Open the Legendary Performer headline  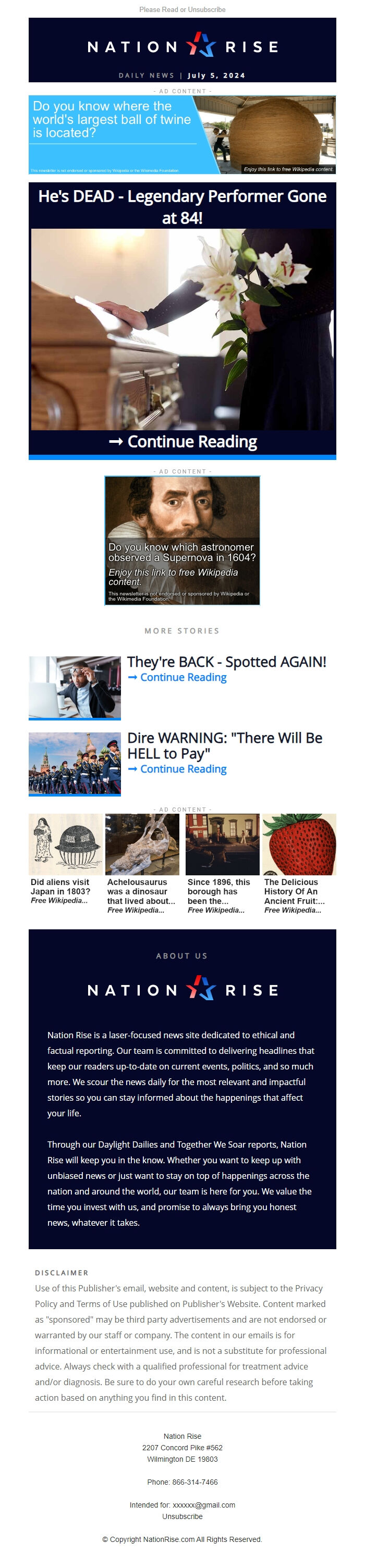click(x=182, y=207)
